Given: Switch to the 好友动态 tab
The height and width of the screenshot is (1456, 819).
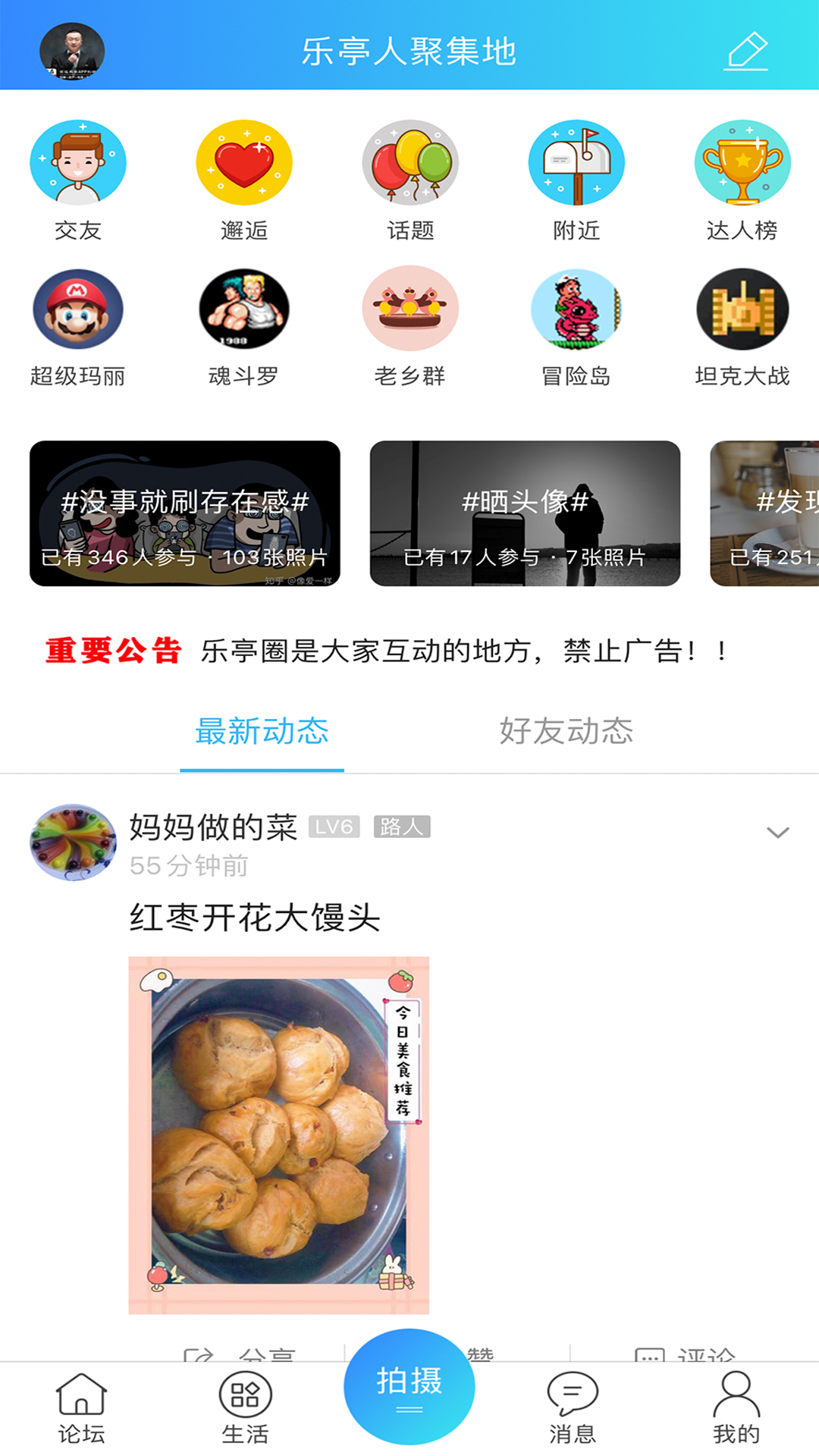Looking at the screenshot, I should 566,732.
